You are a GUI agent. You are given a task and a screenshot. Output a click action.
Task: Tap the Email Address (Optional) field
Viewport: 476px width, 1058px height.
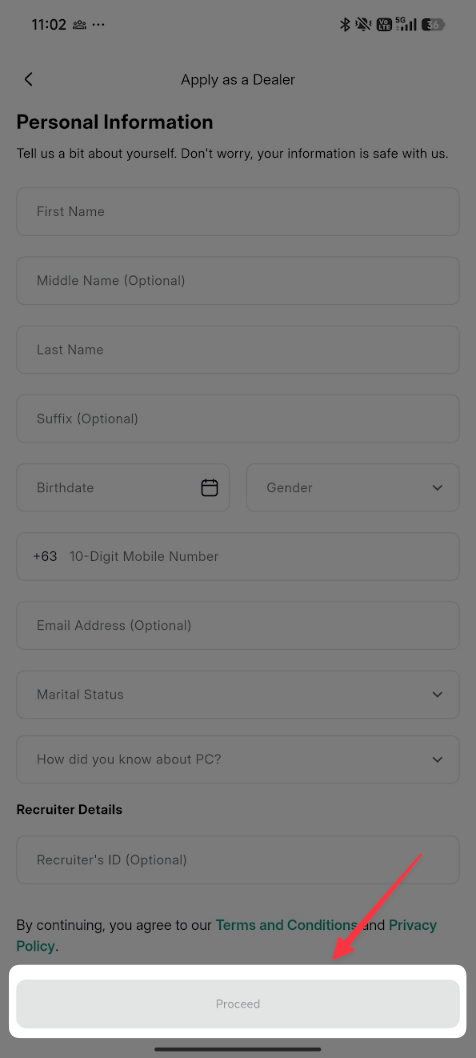coord(238,625)
